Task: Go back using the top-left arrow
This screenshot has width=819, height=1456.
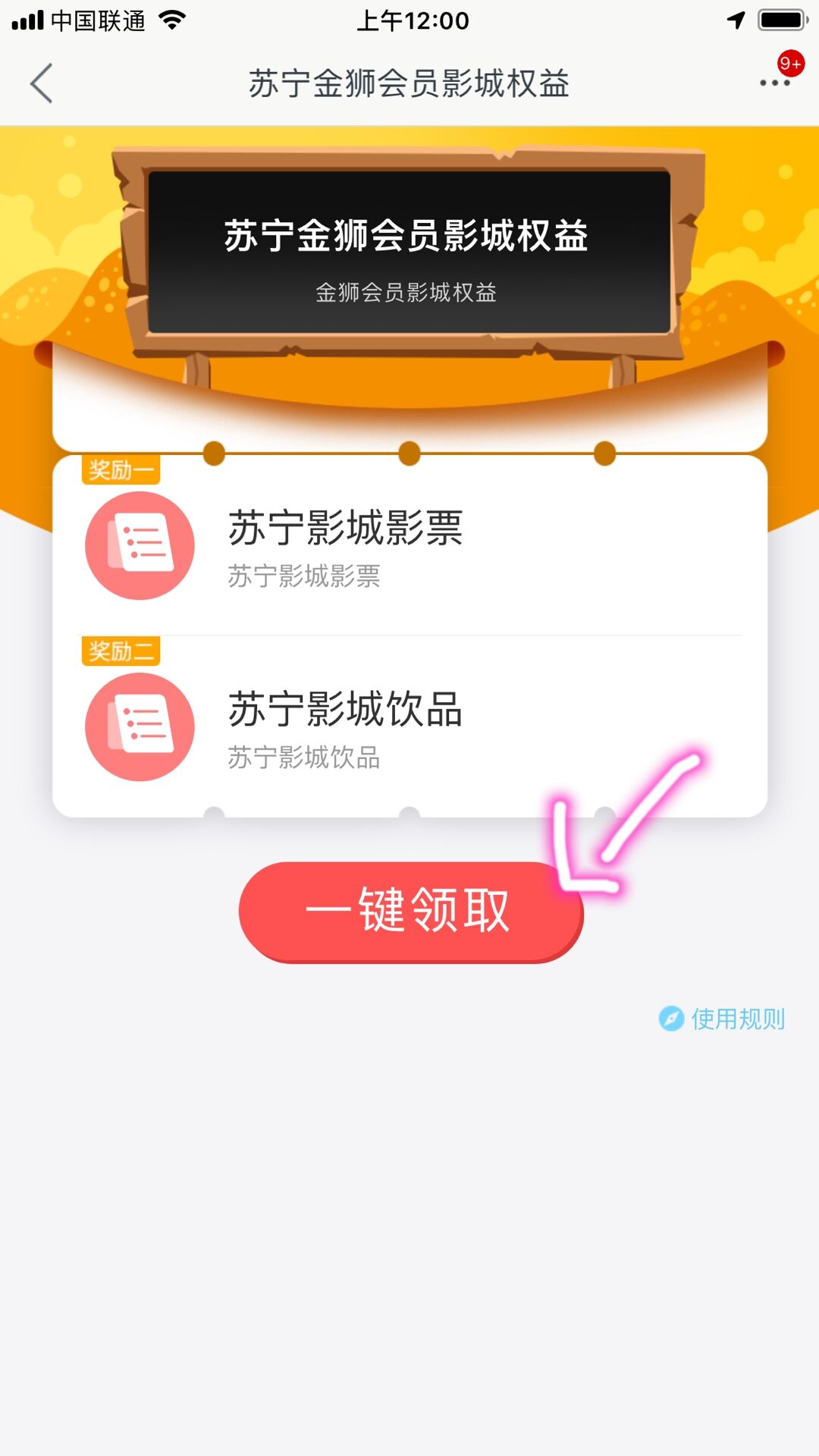Action: (42, 83)
